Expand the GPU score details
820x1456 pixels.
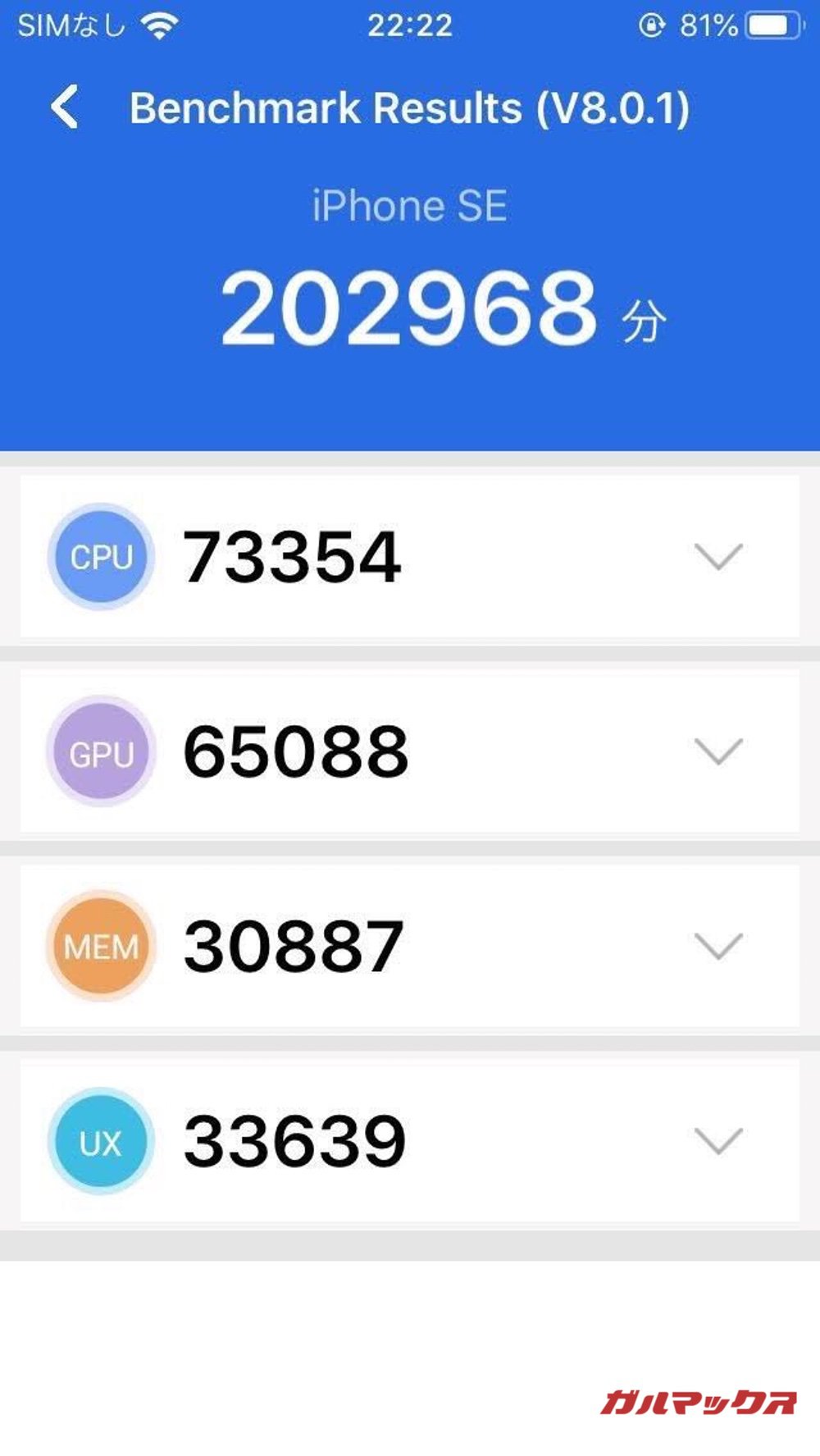pyautogui.click(x=720, y=752)
